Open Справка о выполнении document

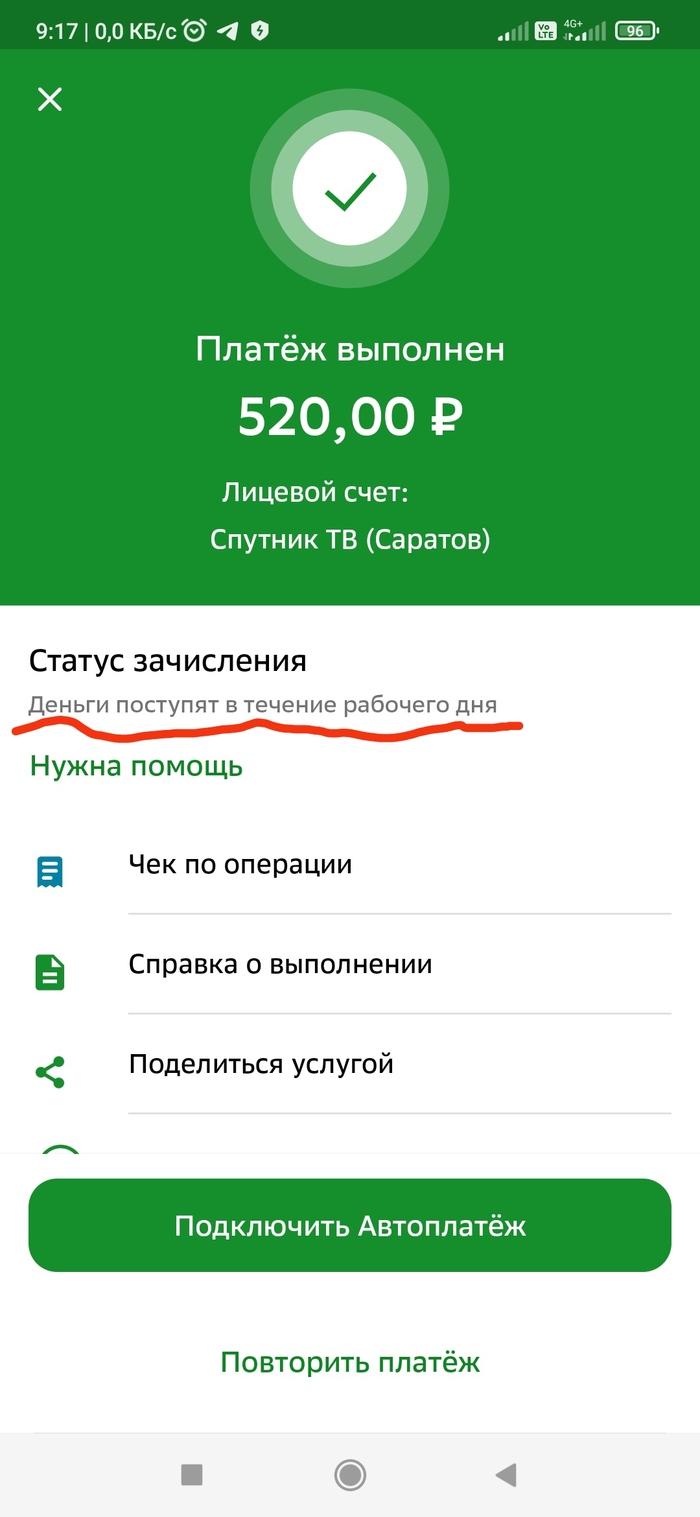pyautogui.click(x=280, y=965)
